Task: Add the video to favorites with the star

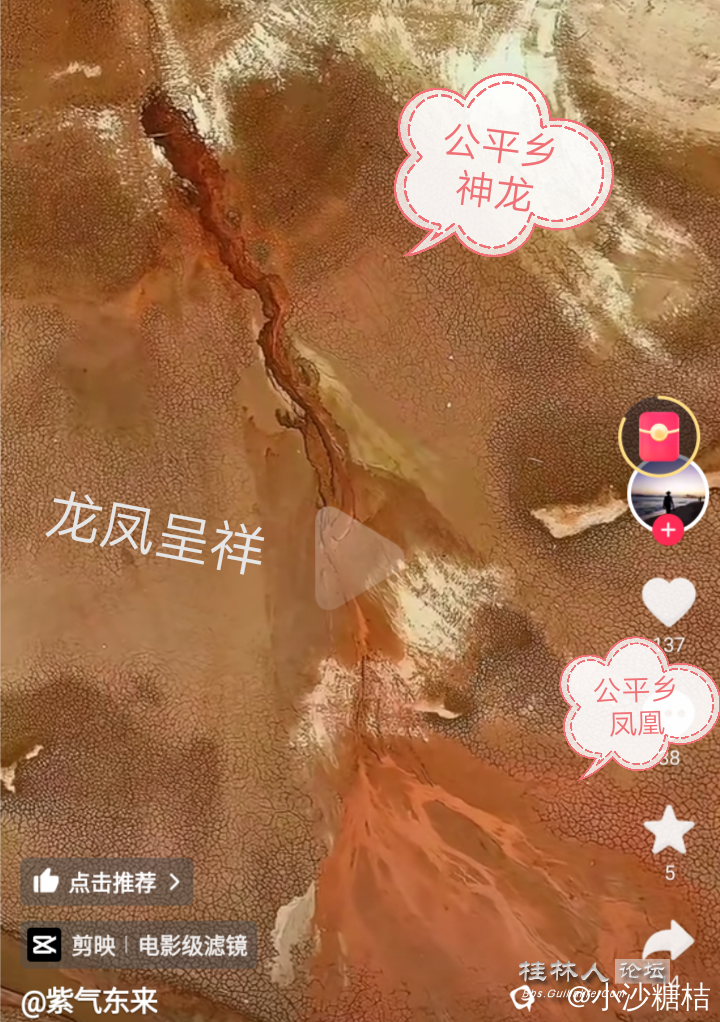Action: (669, 829)
